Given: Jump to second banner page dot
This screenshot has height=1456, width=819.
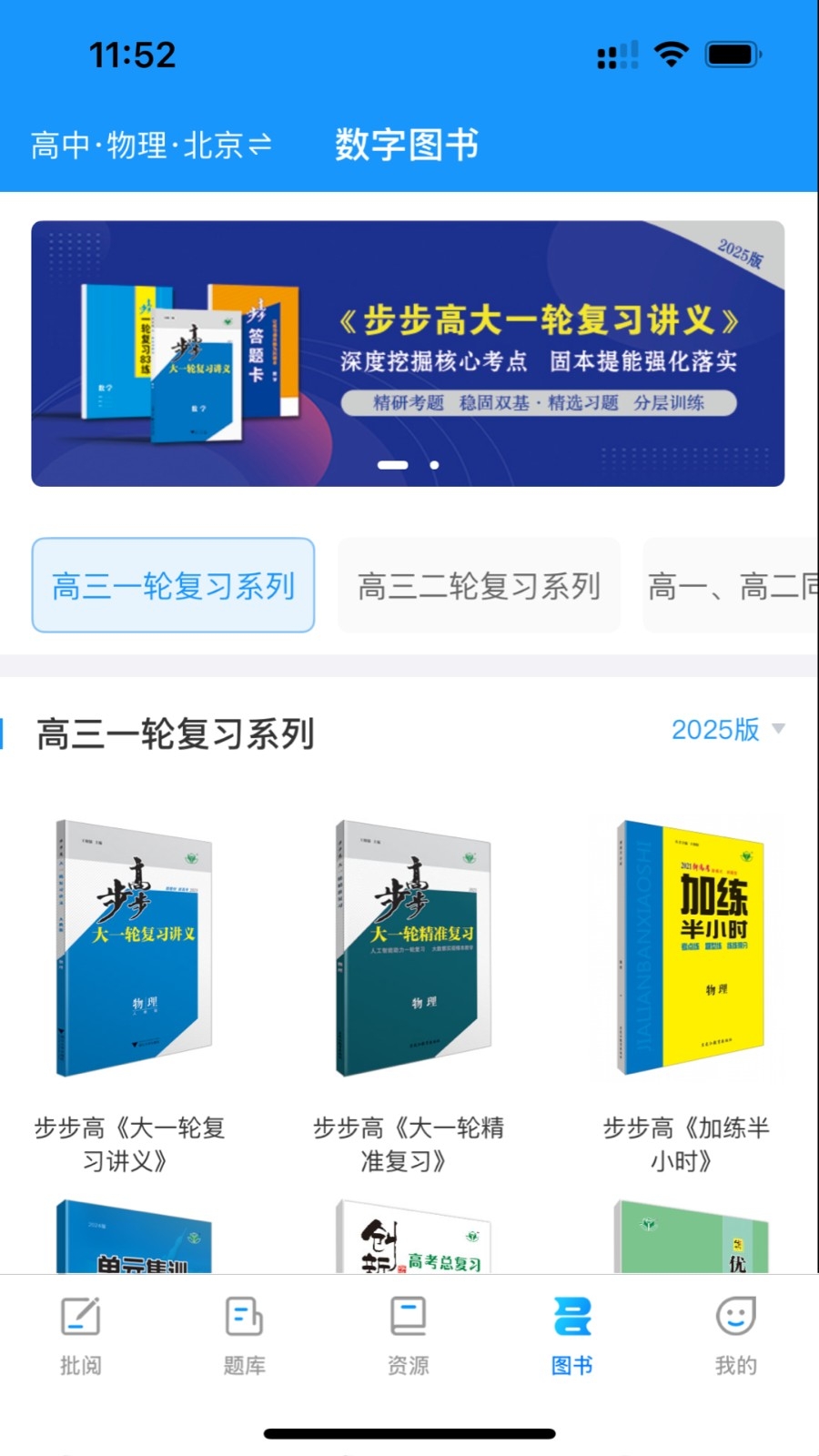Looking at the screenshot, I should click(x=435, y=465).
